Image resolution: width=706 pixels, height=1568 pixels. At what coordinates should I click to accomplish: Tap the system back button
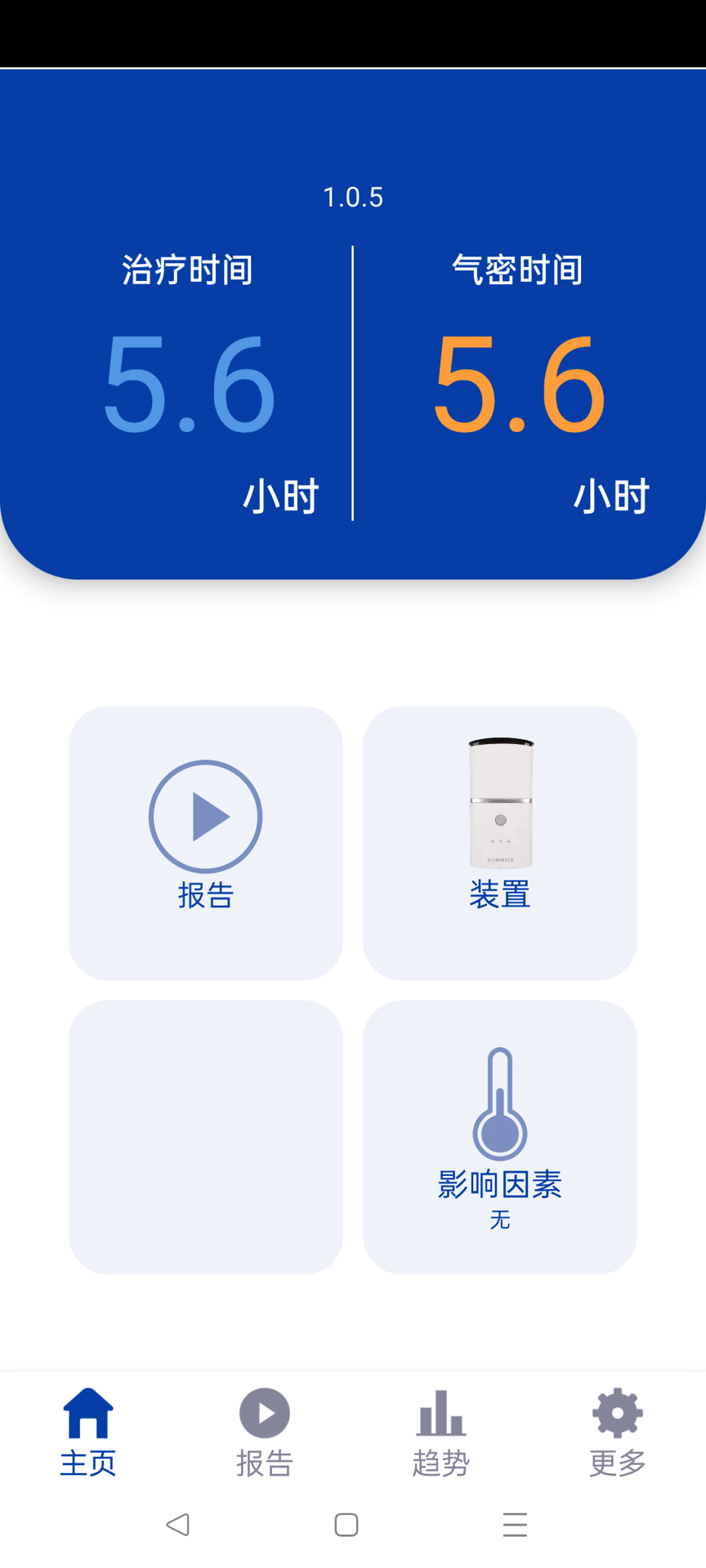point(177,1524)
